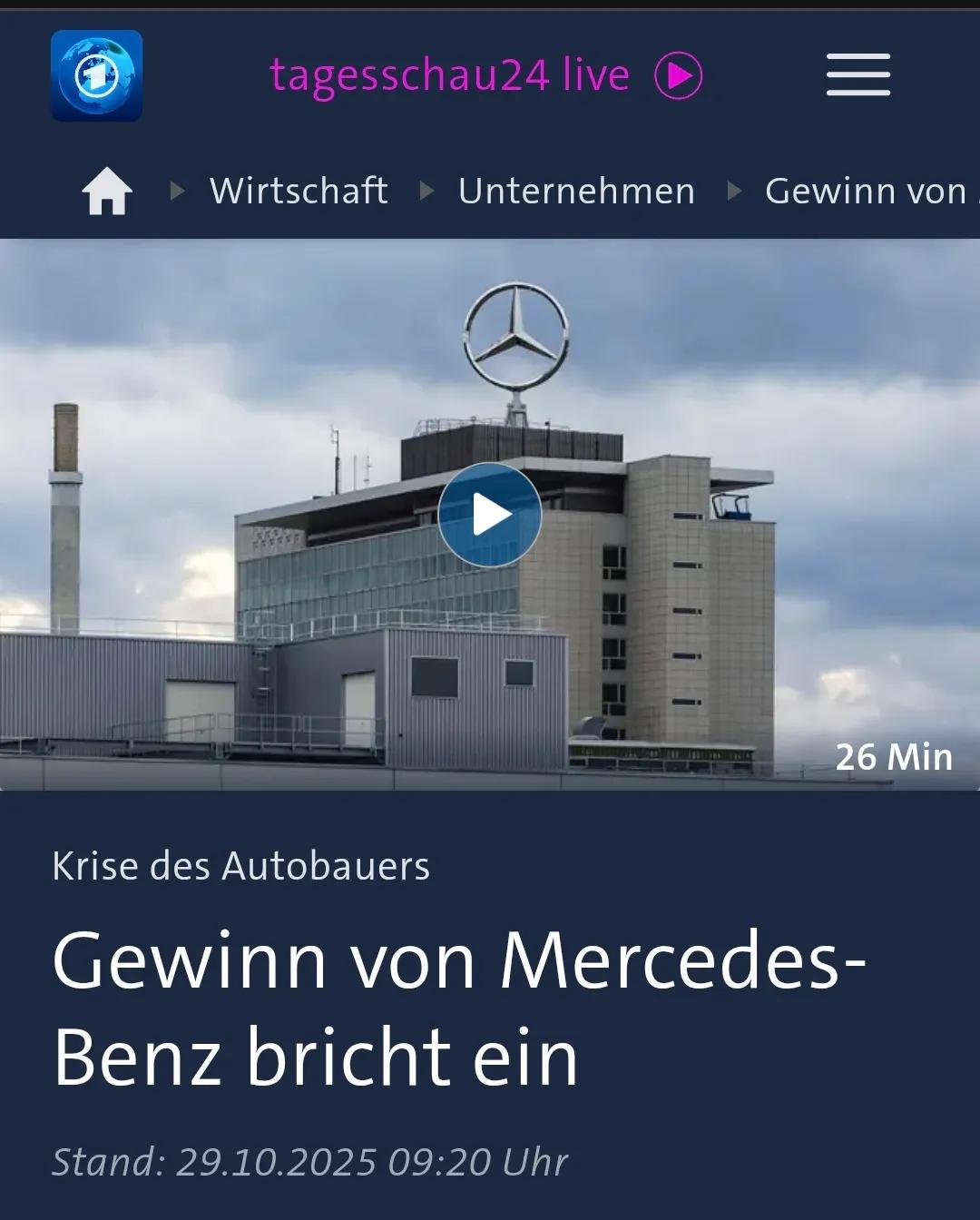Image resolution: width=980 pixels, height=1220 pixels.
Task: Open the Unternehmen breadcrumb
Action: tap(576, 192)
